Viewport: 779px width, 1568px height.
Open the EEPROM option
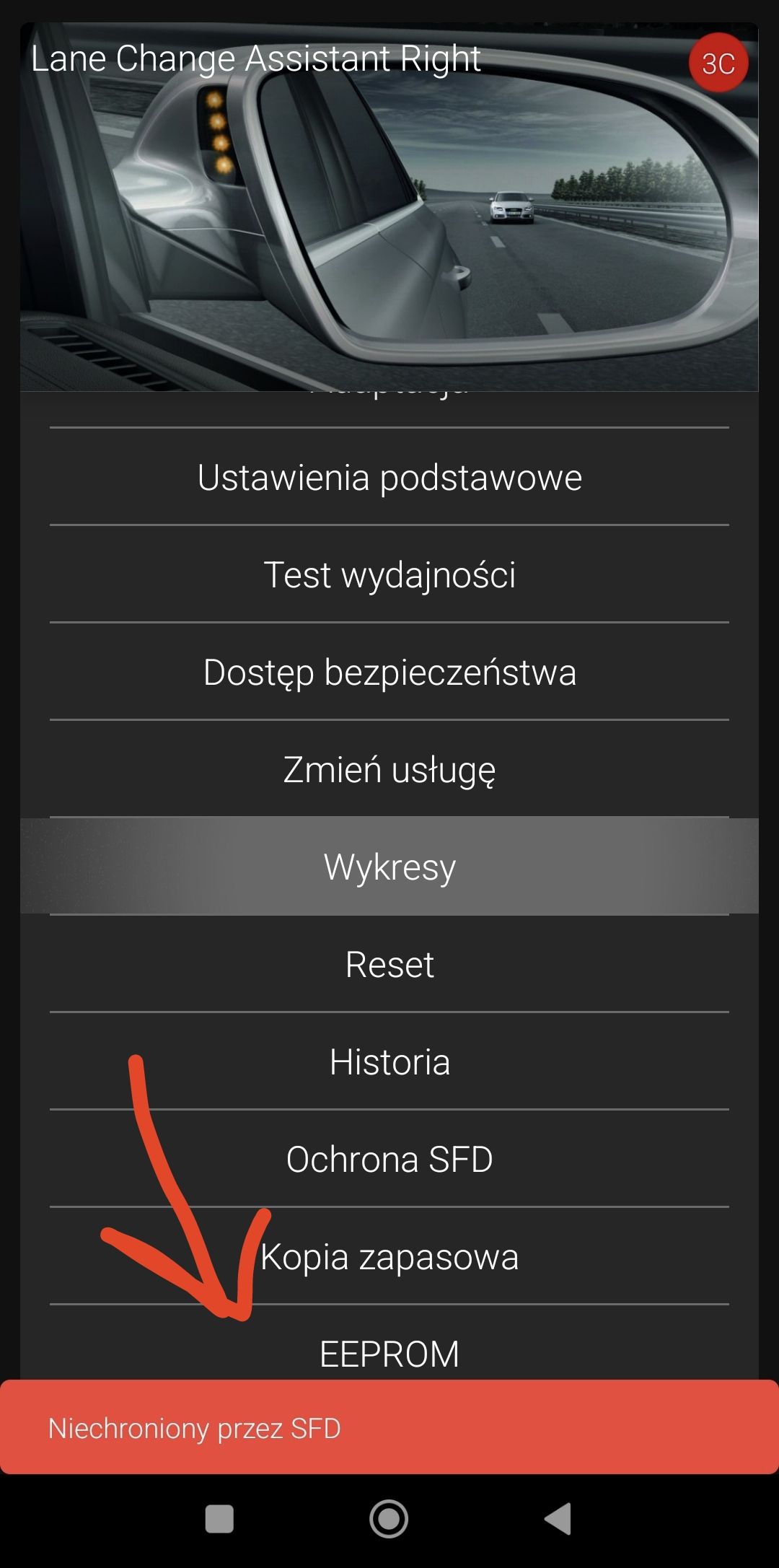[389, 1353]
